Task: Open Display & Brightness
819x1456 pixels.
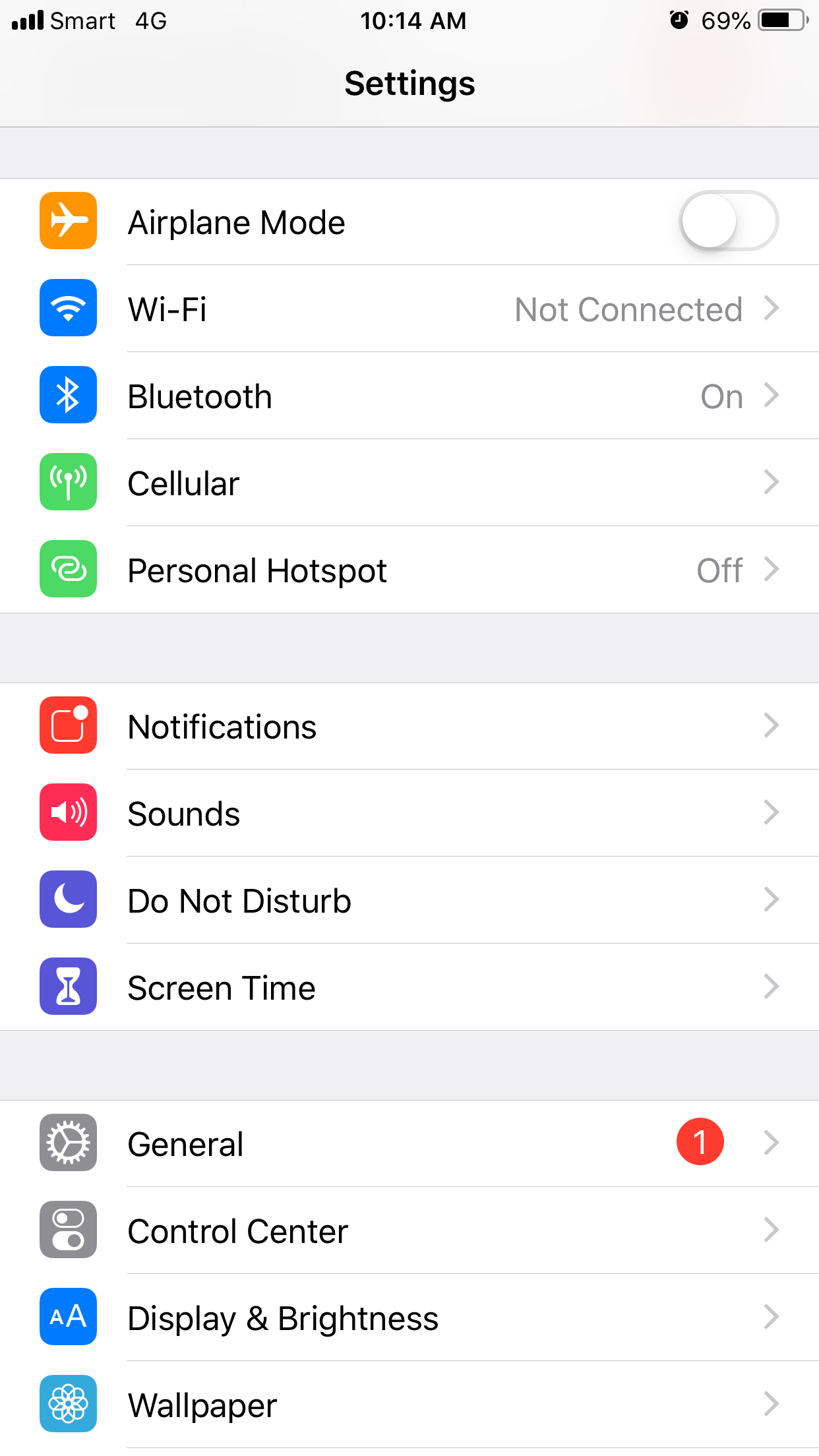Action: pyautogui.click(x=409, y=1318)
